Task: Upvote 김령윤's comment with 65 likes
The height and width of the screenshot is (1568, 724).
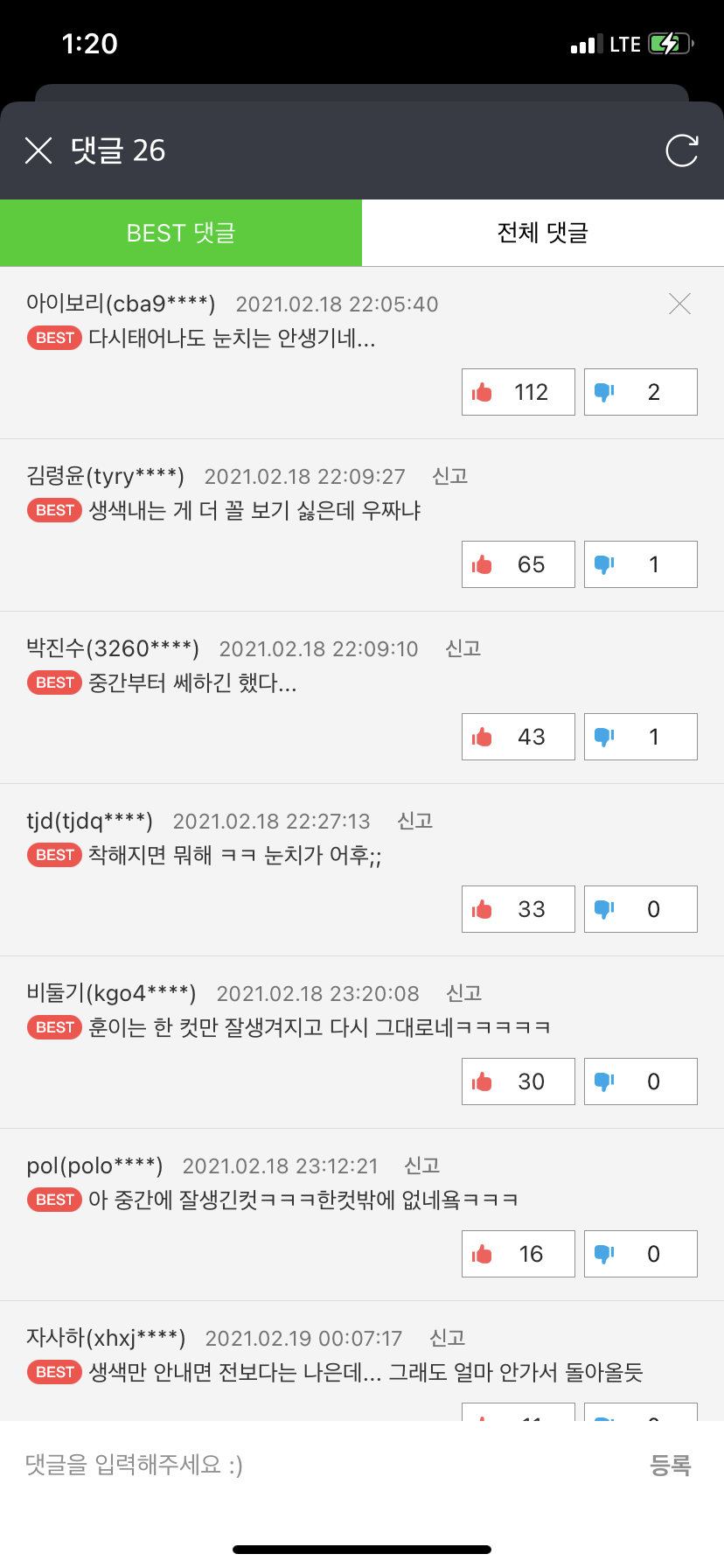Action: 518,564
